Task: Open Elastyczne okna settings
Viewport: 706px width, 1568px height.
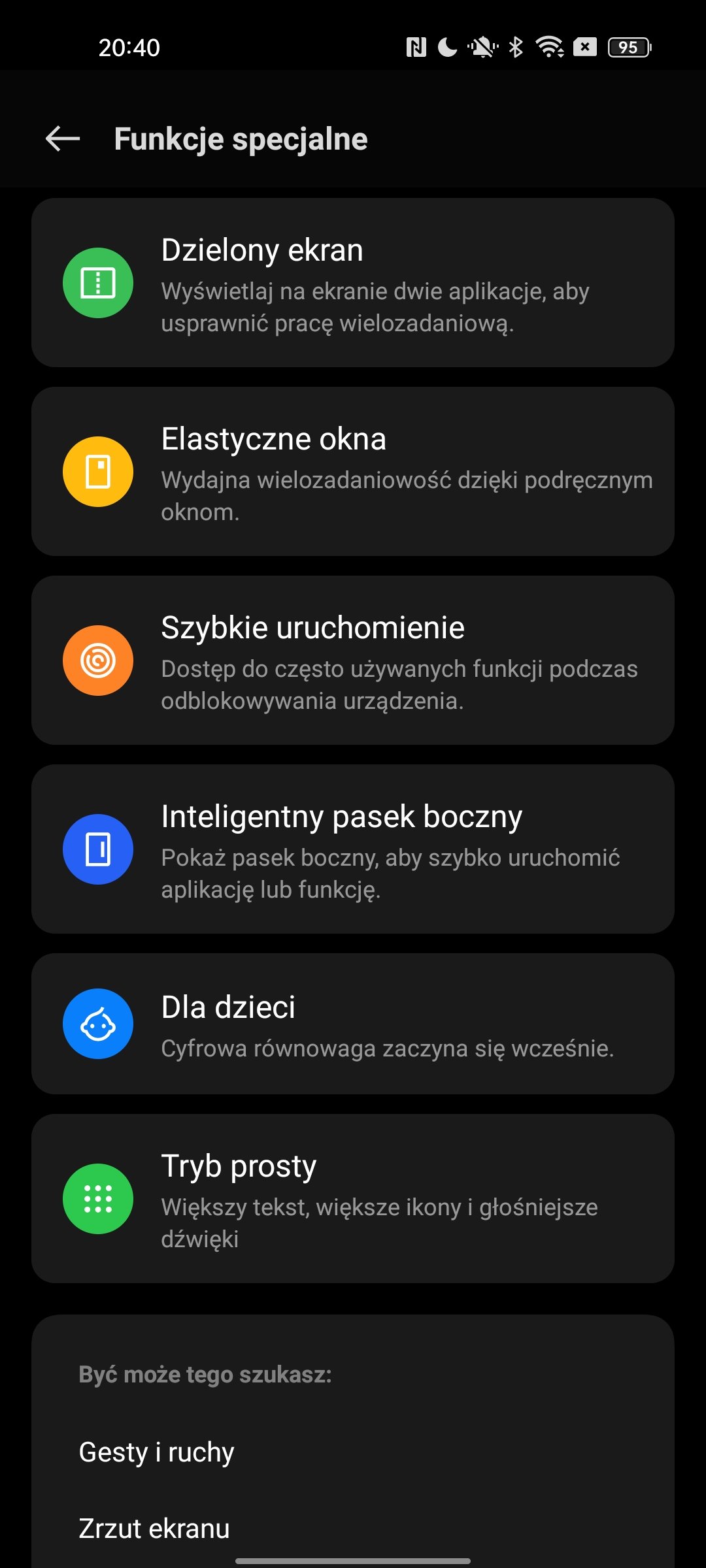Action: point(353,471)
